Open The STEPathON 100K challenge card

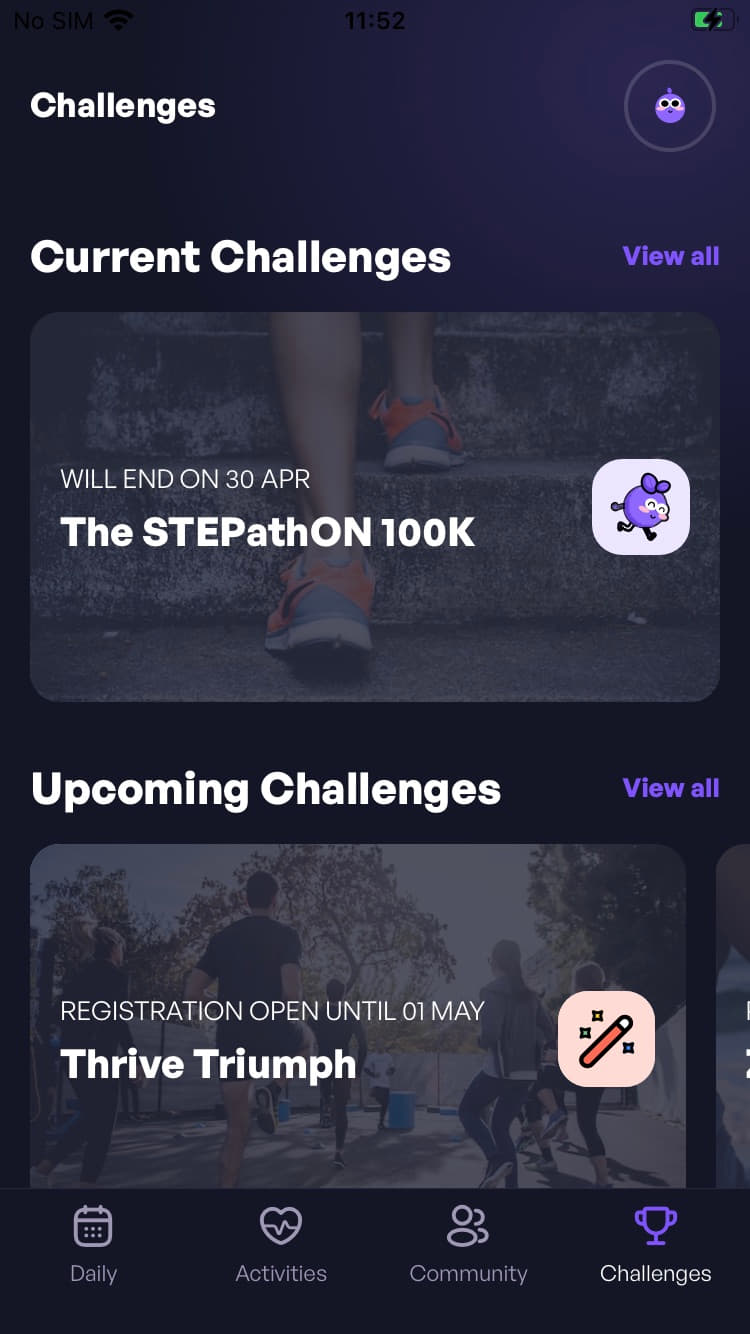click(x=375, y=506)
